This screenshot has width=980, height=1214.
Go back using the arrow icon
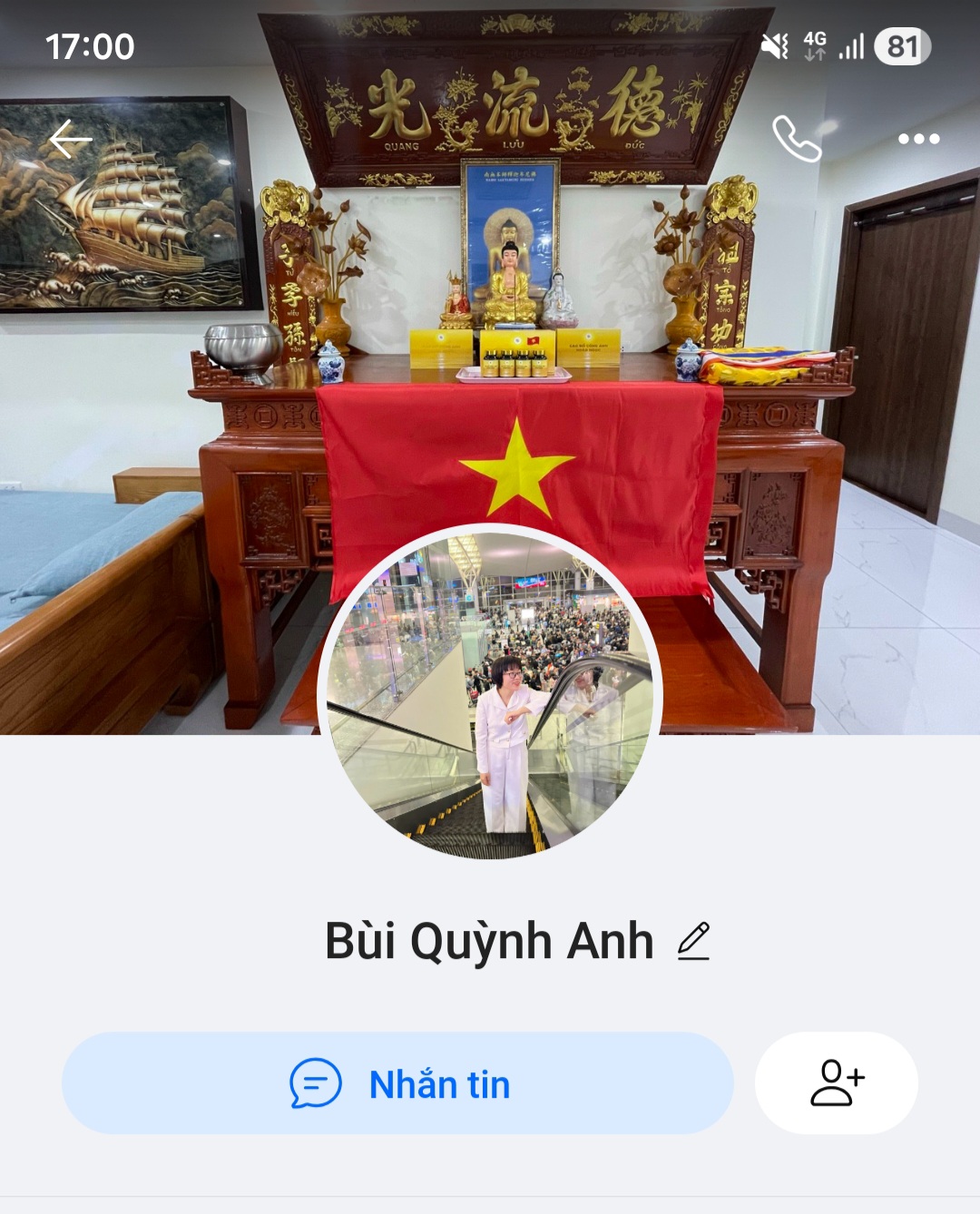(x=71, y=140)
